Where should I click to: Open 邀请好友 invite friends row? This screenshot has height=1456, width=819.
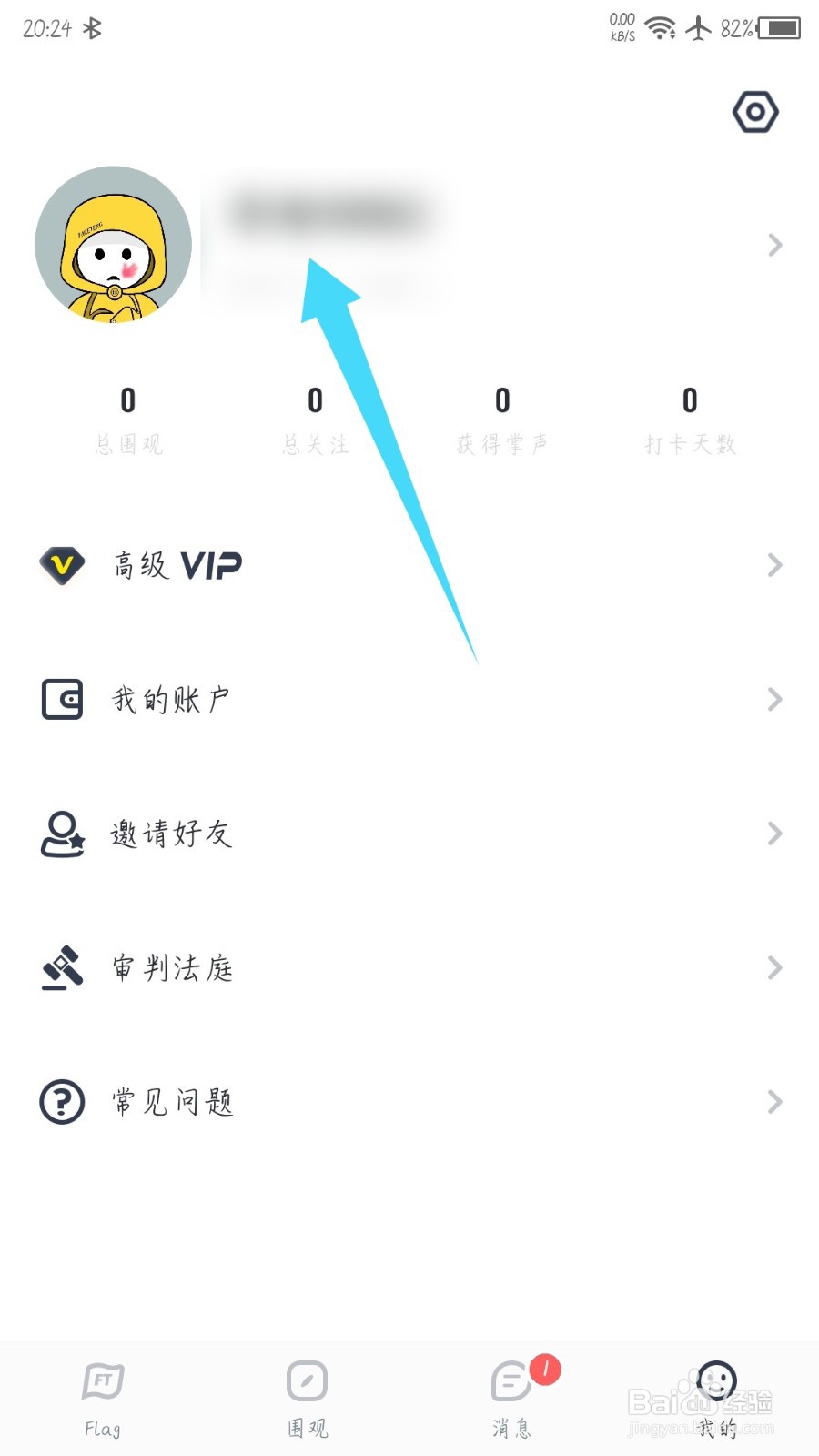pos(409,833)
